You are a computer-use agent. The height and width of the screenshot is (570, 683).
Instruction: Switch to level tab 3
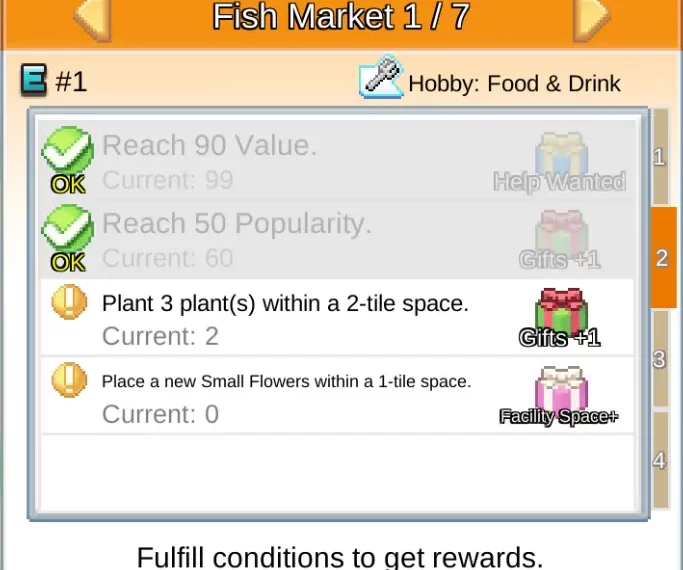coord(659,359)
